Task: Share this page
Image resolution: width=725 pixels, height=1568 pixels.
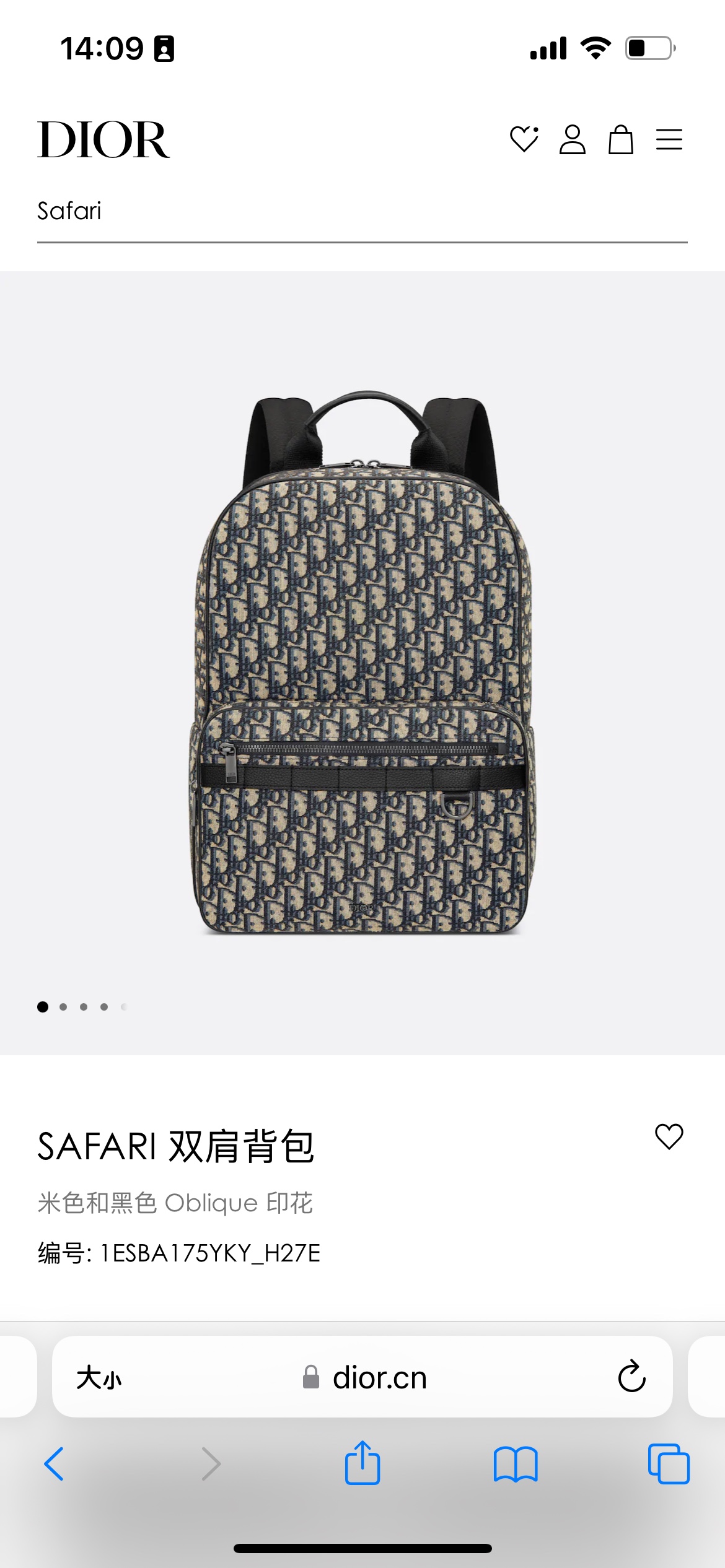Action: (362, 1463)
